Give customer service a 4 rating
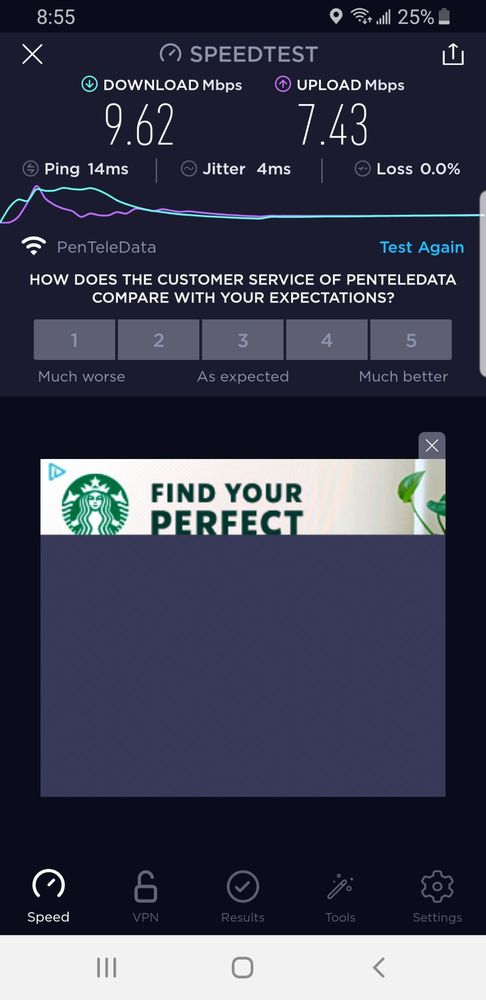This screenshot has width=486, height=1000. pos(327,339)
